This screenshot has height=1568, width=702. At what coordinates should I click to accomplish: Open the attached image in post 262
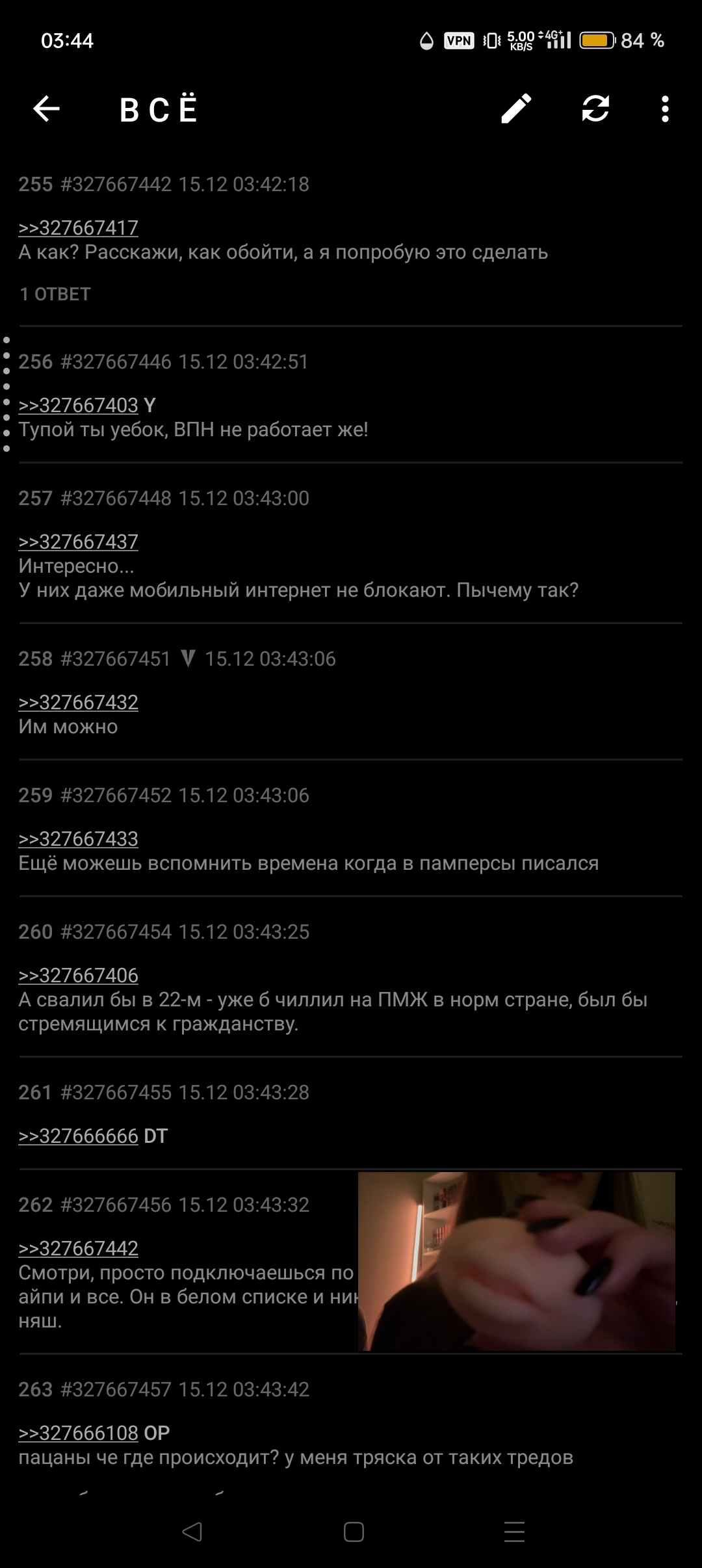tap(516, 1261)
